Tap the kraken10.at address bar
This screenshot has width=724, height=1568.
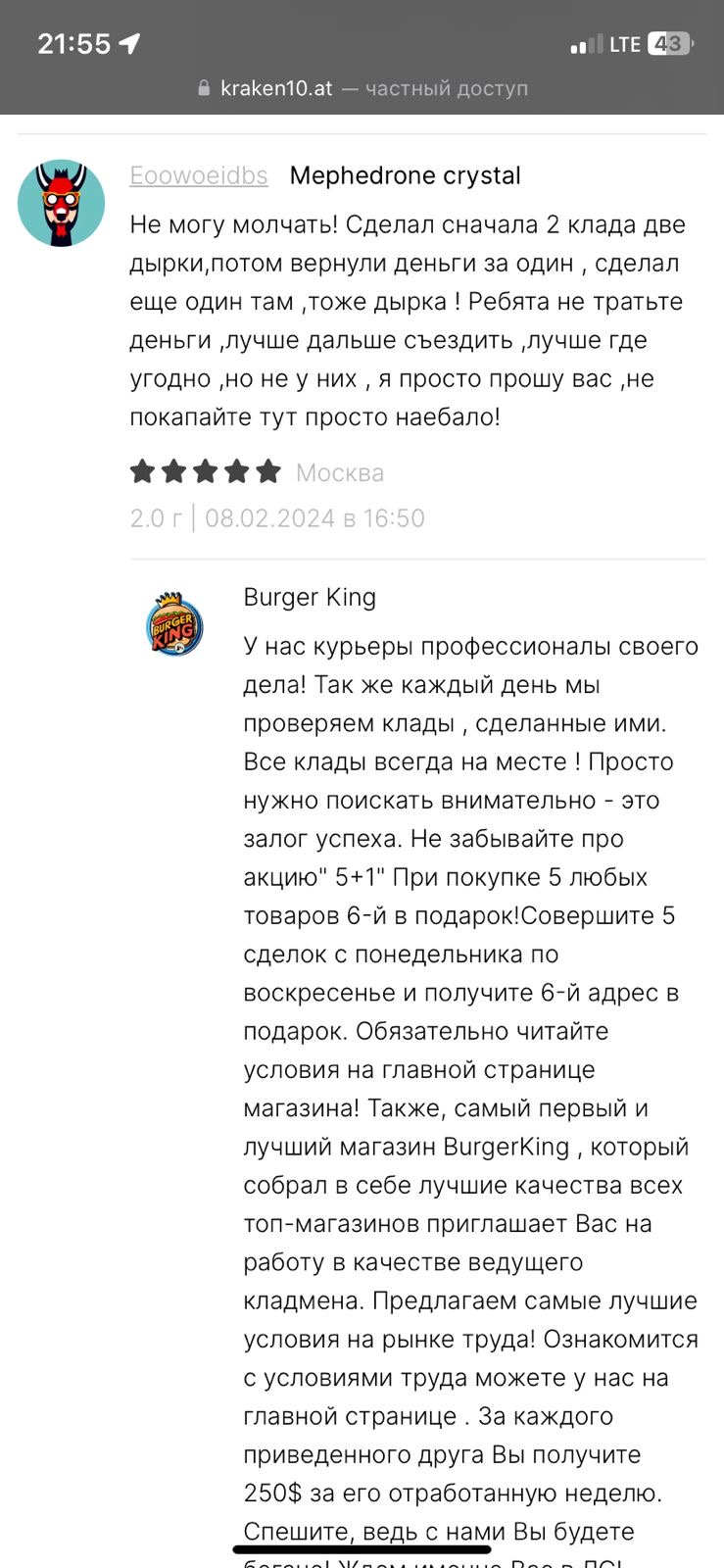point(362,88)
